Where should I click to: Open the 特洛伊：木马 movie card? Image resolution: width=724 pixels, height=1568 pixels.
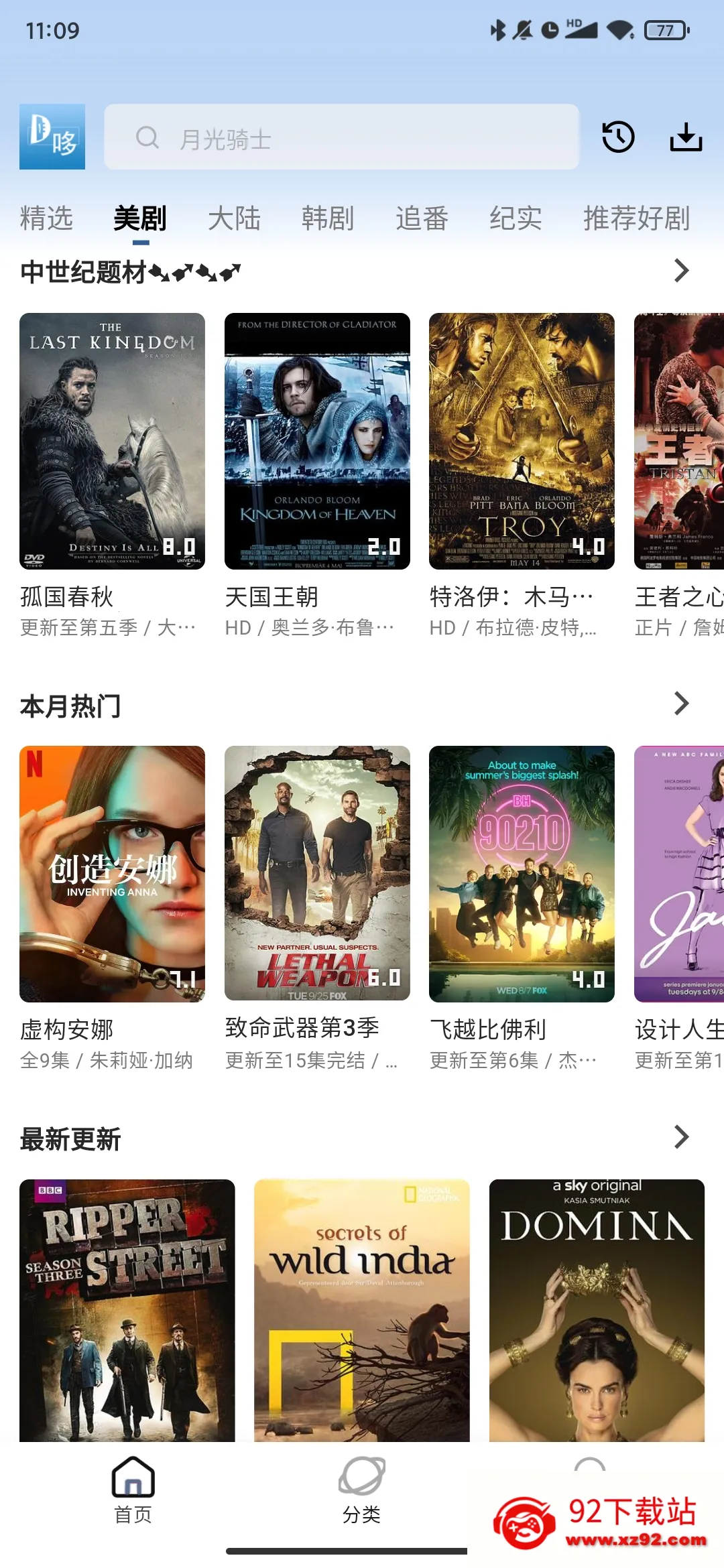tap(522, 476)
